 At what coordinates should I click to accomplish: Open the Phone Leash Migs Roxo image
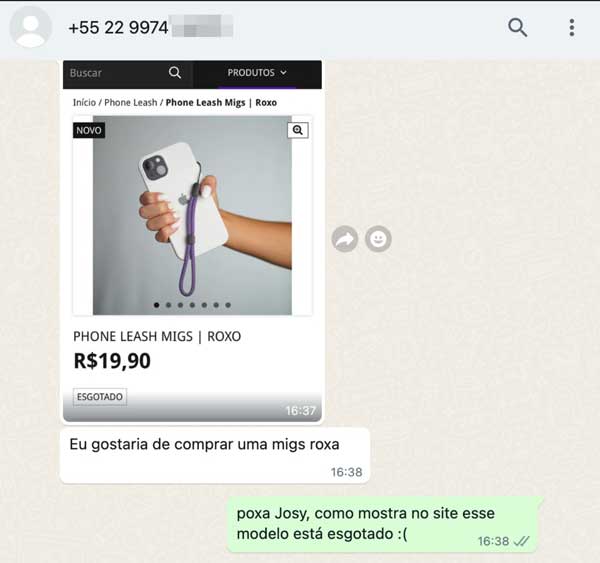[x=192, y=240]
